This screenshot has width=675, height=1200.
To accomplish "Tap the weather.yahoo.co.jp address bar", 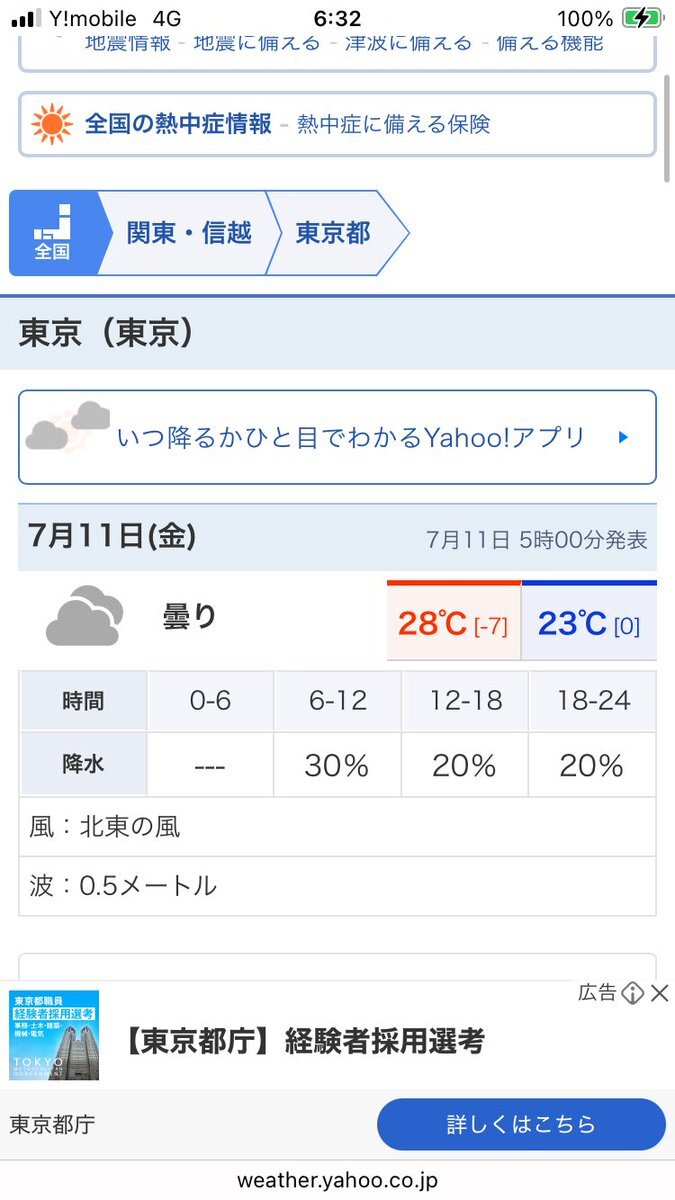I will pyautogui.click(x=337, y=1180).
